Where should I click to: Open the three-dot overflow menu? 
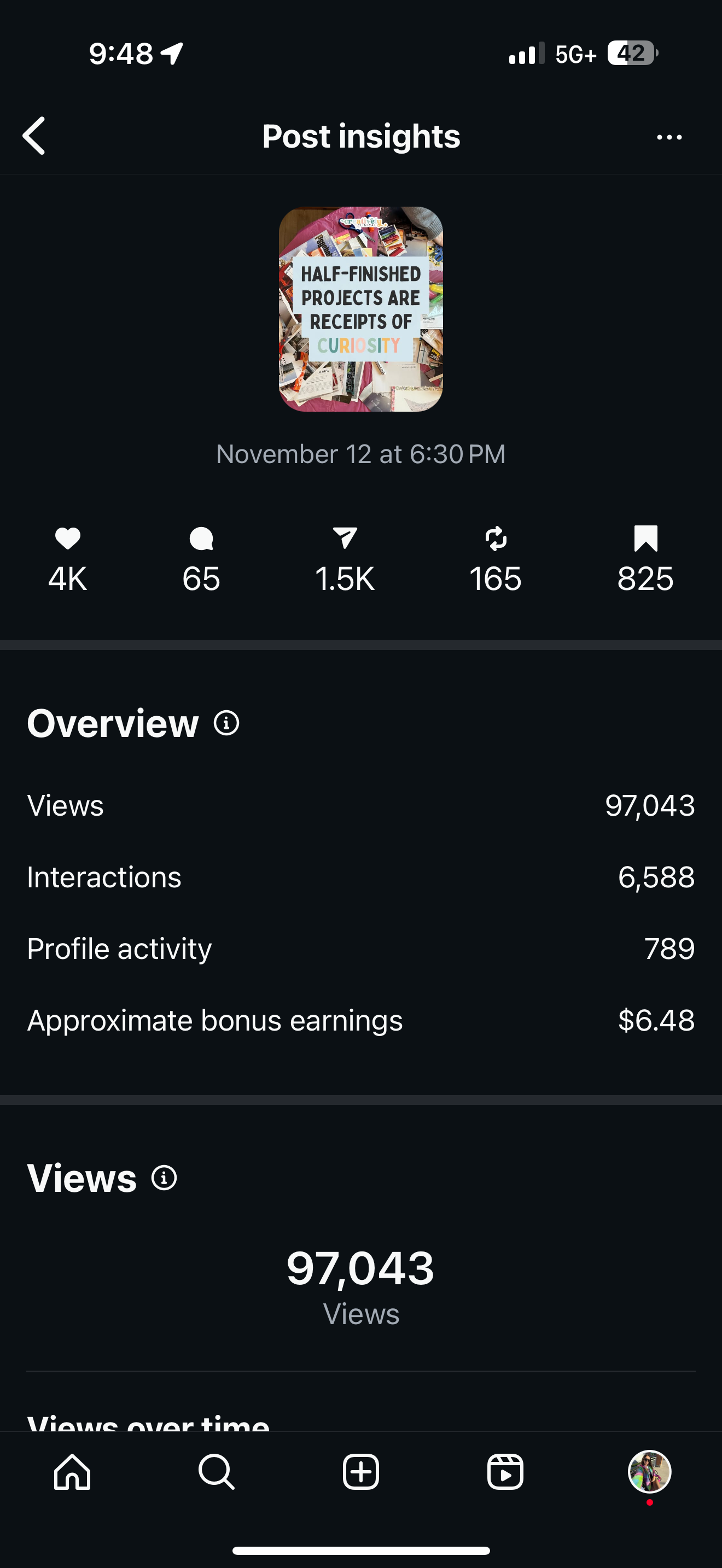(669, 137)
